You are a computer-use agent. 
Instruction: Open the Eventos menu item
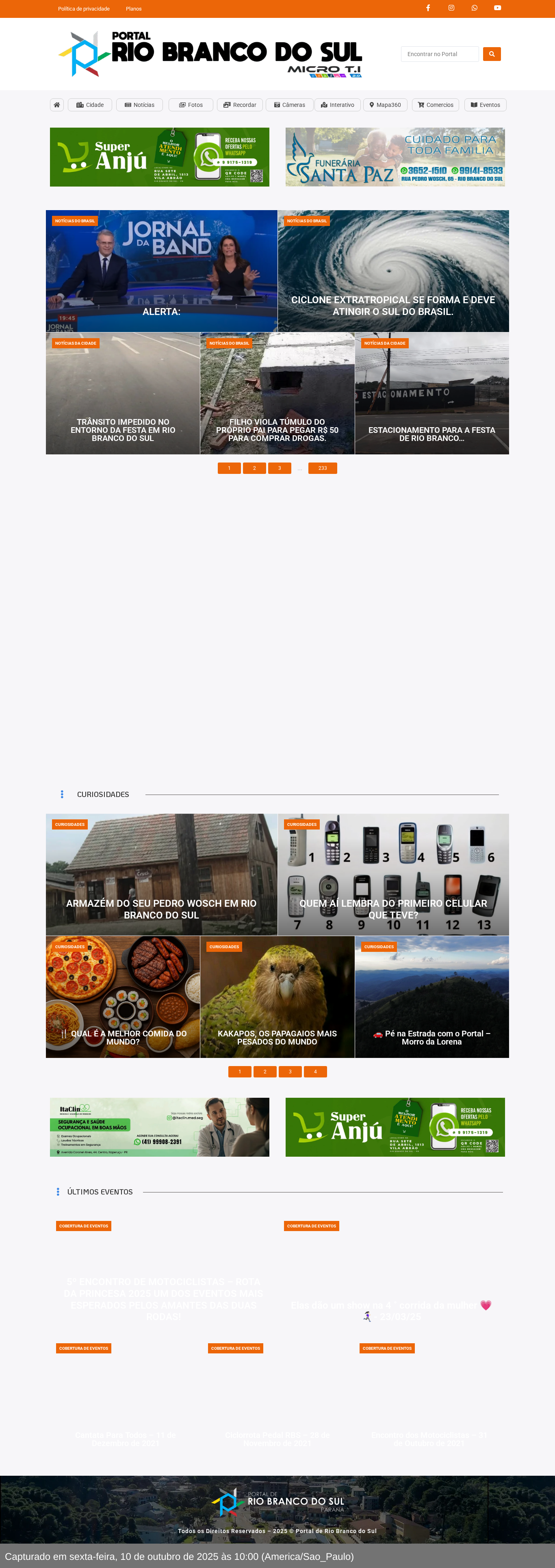(485, 105)
